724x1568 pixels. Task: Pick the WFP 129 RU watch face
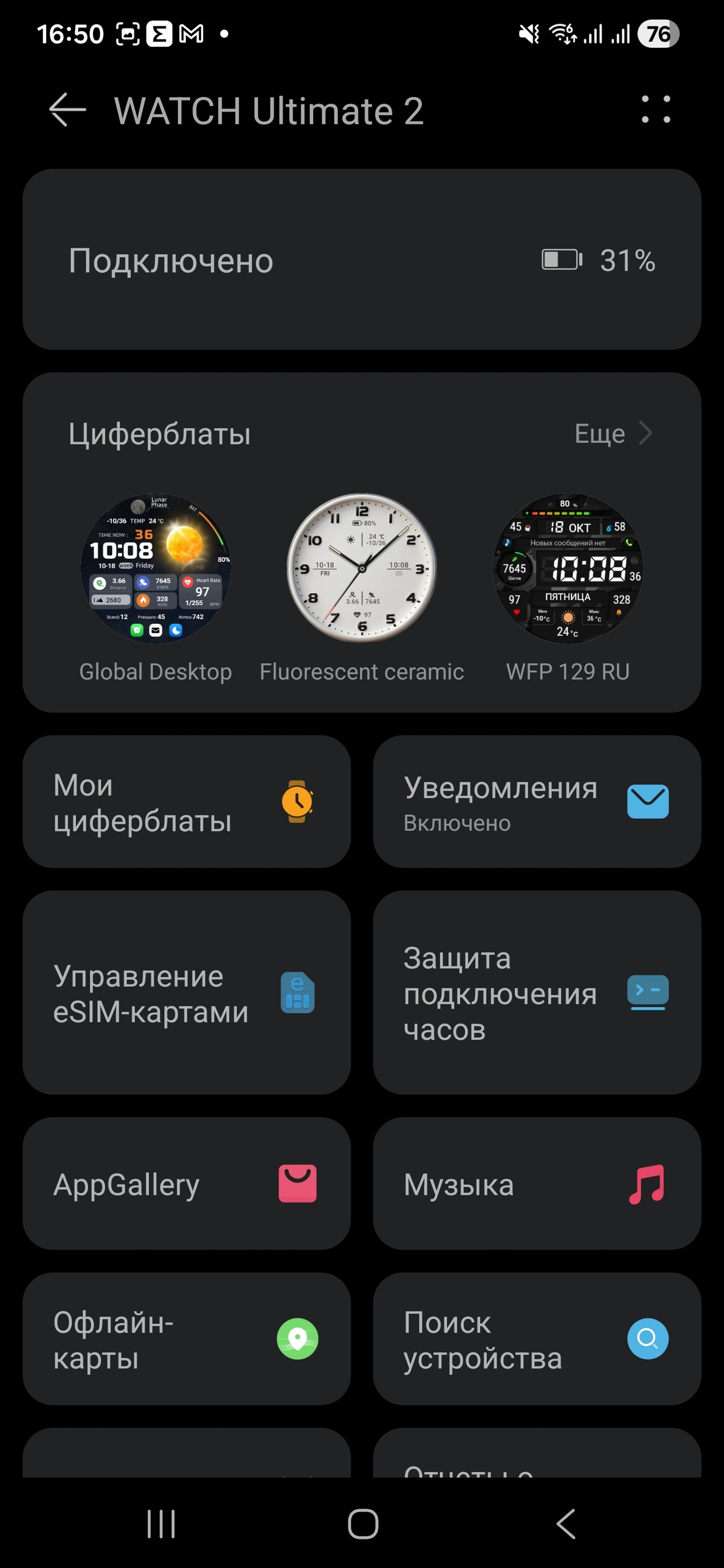click(x=568, y=568)
